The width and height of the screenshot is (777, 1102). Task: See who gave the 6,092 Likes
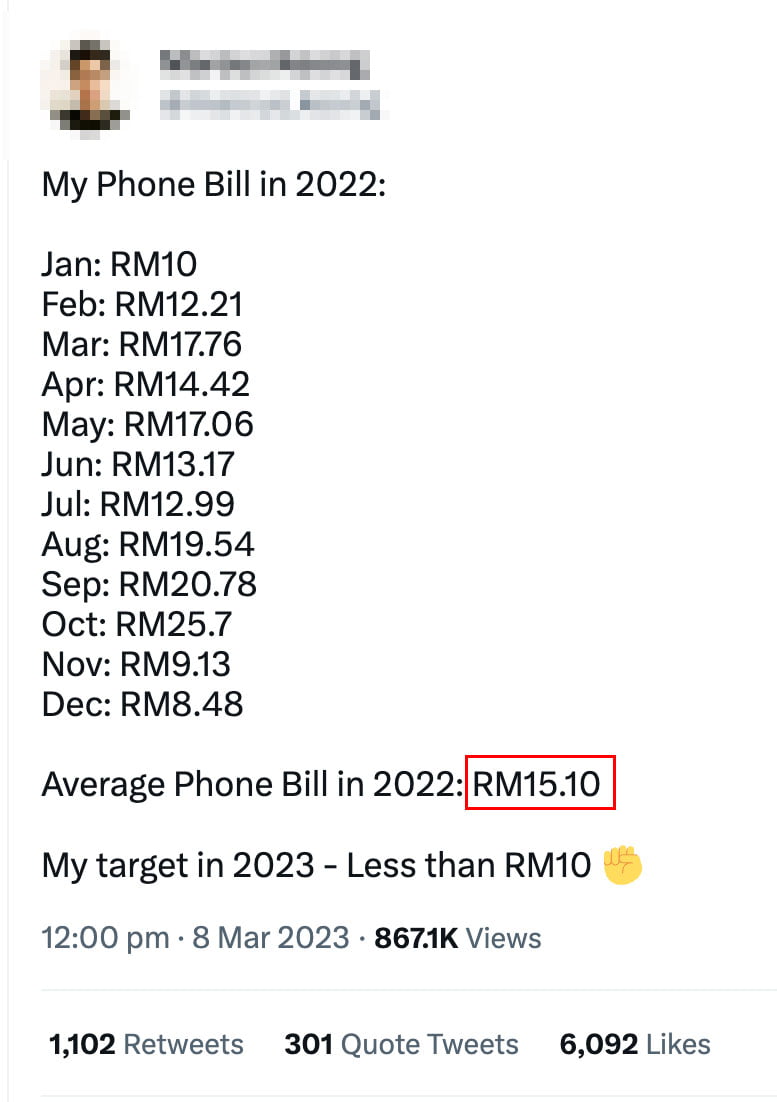[x=635, y=1045]
